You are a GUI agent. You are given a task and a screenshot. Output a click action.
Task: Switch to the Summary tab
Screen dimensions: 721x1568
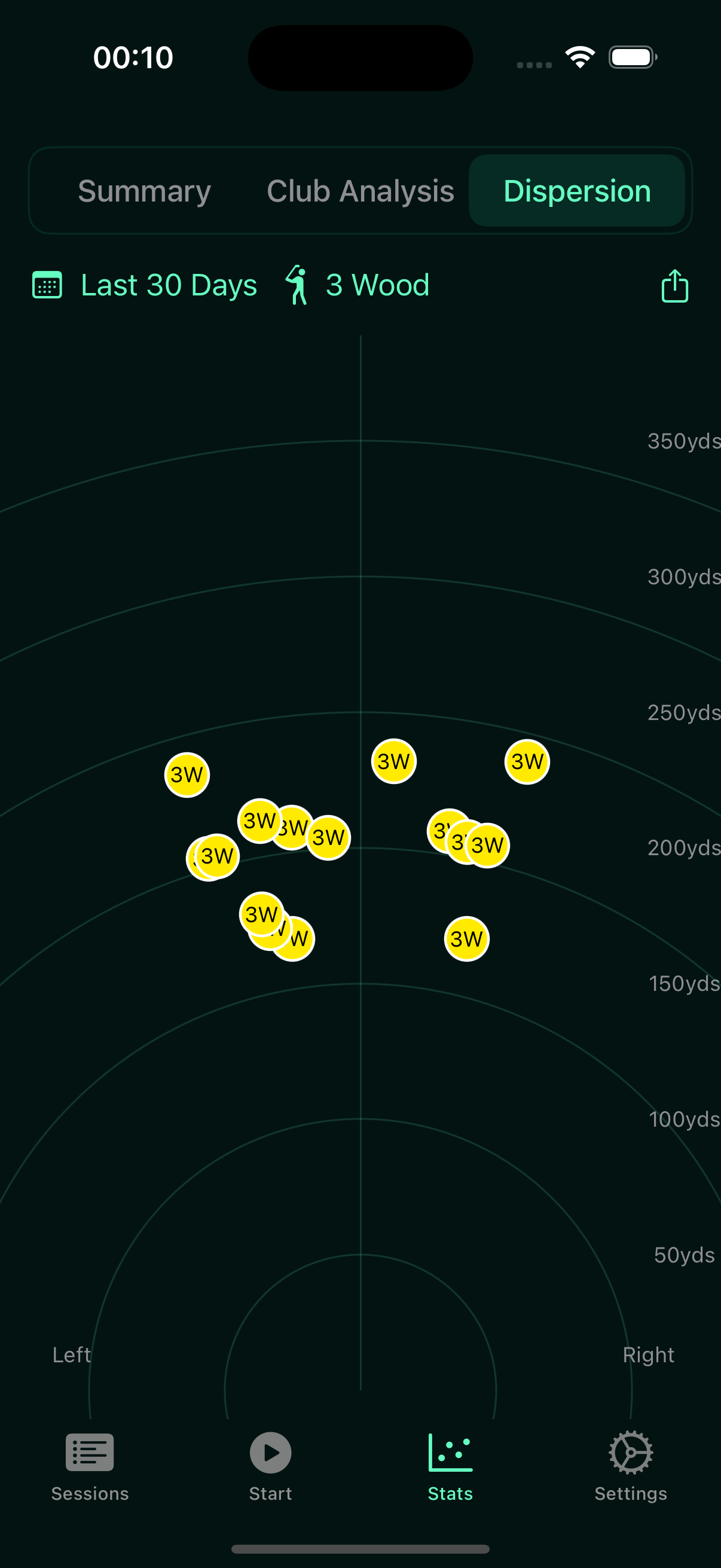tap(144, 191)
